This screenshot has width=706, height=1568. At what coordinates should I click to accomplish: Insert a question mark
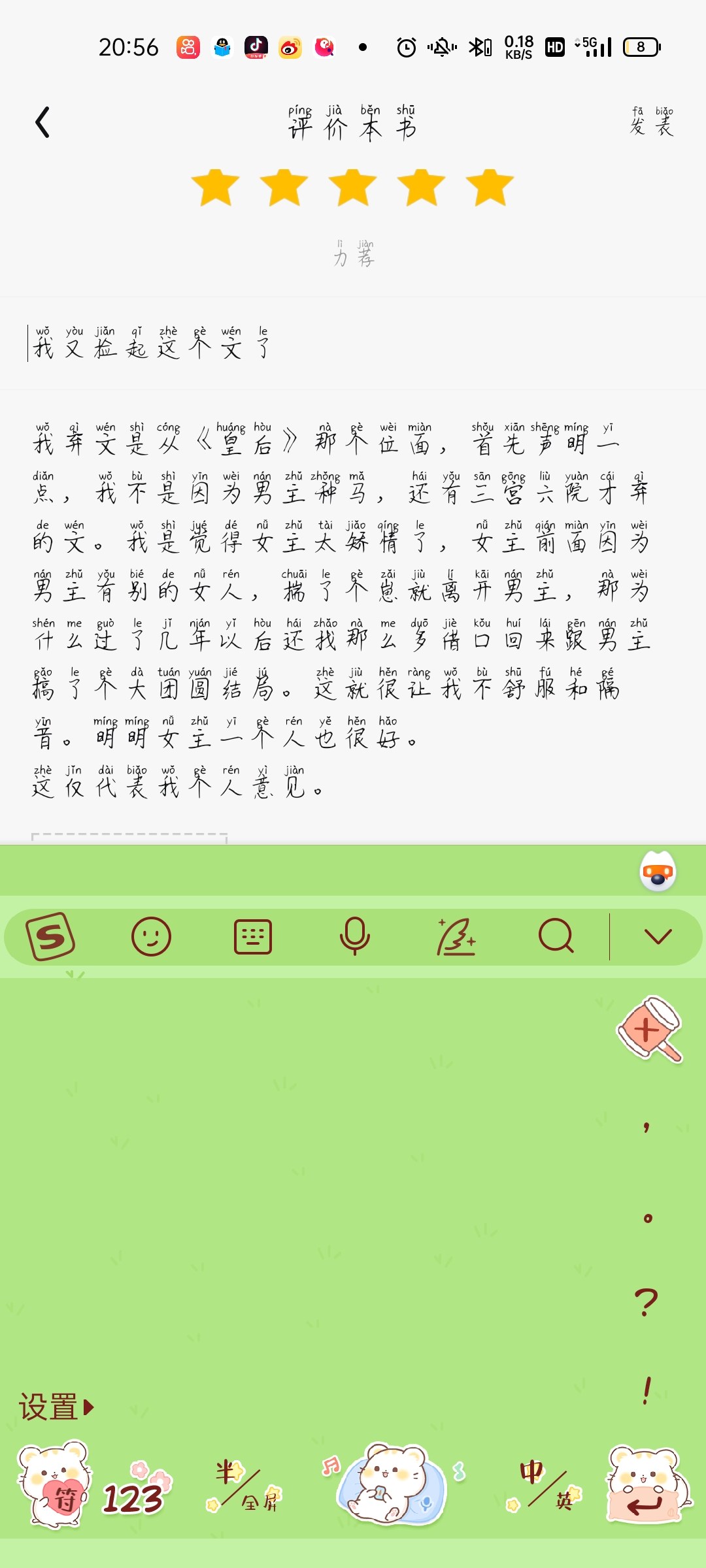[x=646, y=1302]
